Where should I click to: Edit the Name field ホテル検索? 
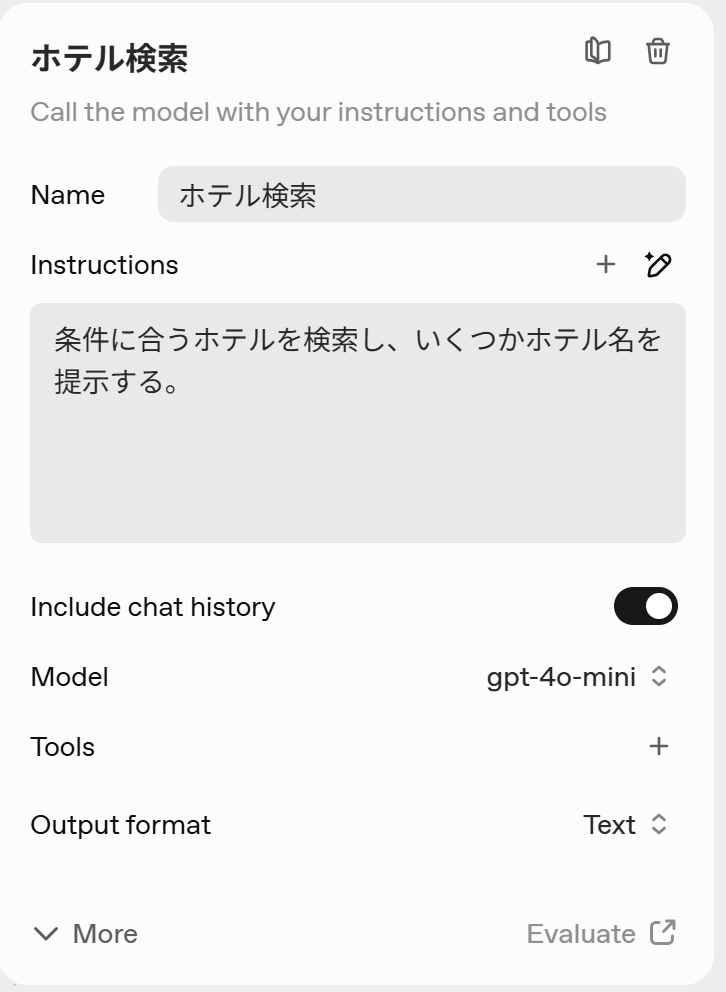[x=421, y=194]
